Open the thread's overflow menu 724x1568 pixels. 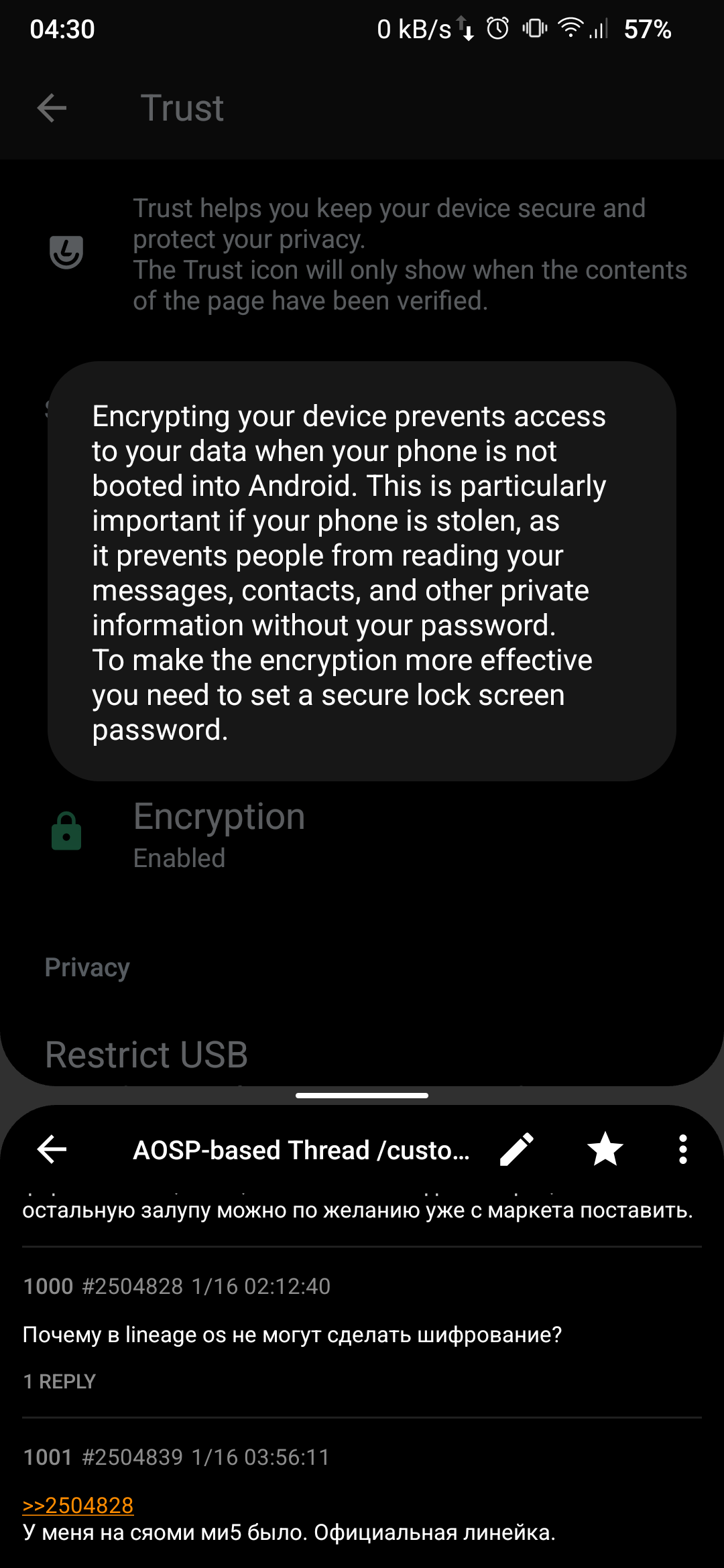click(683, 1149)
